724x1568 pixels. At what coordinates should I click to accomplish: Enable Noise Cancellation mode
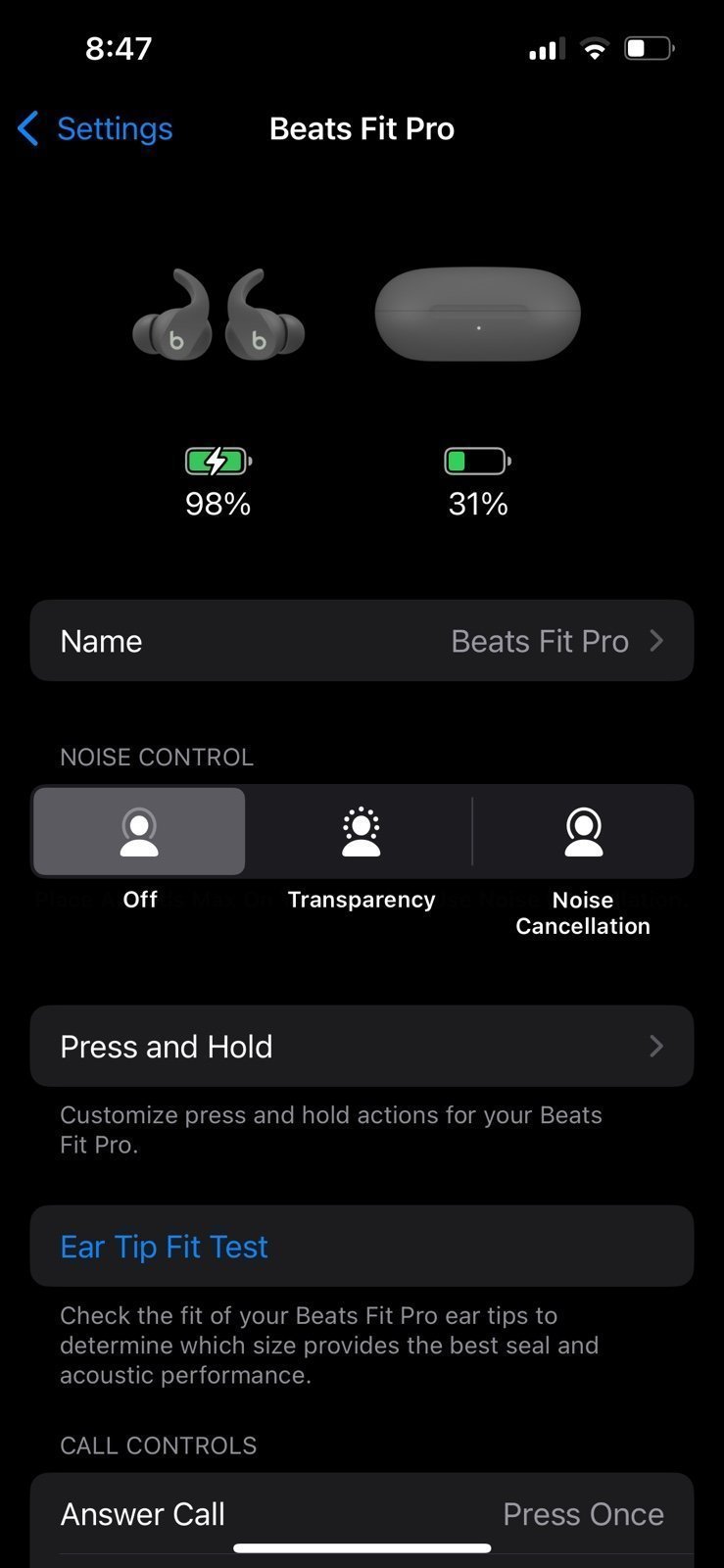[x=583, y=831]
